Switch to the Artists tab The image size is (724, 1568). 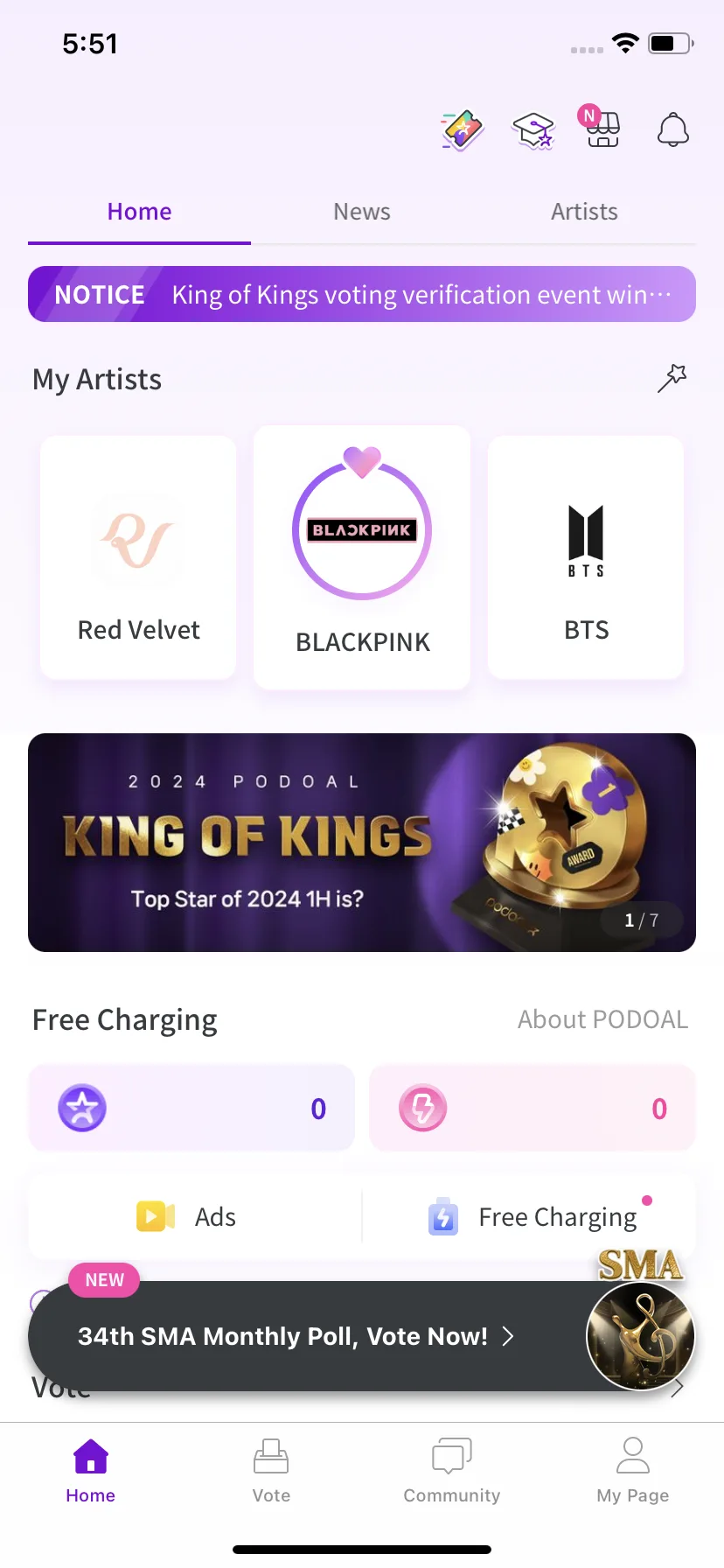click(584, 212)
